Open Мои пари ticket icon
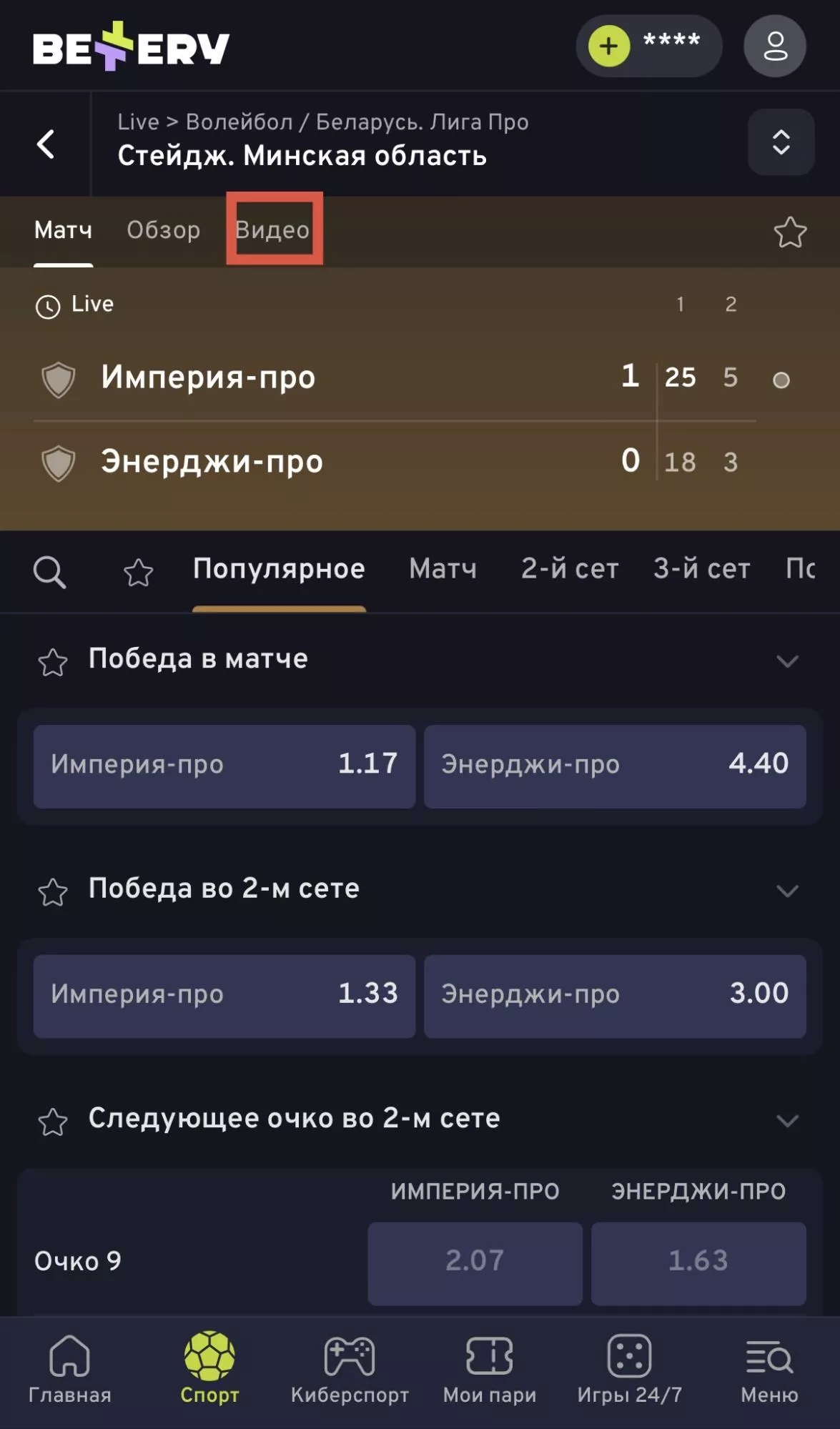The height and width of the screenshot is (1429, 840). tap(490, 1361)
